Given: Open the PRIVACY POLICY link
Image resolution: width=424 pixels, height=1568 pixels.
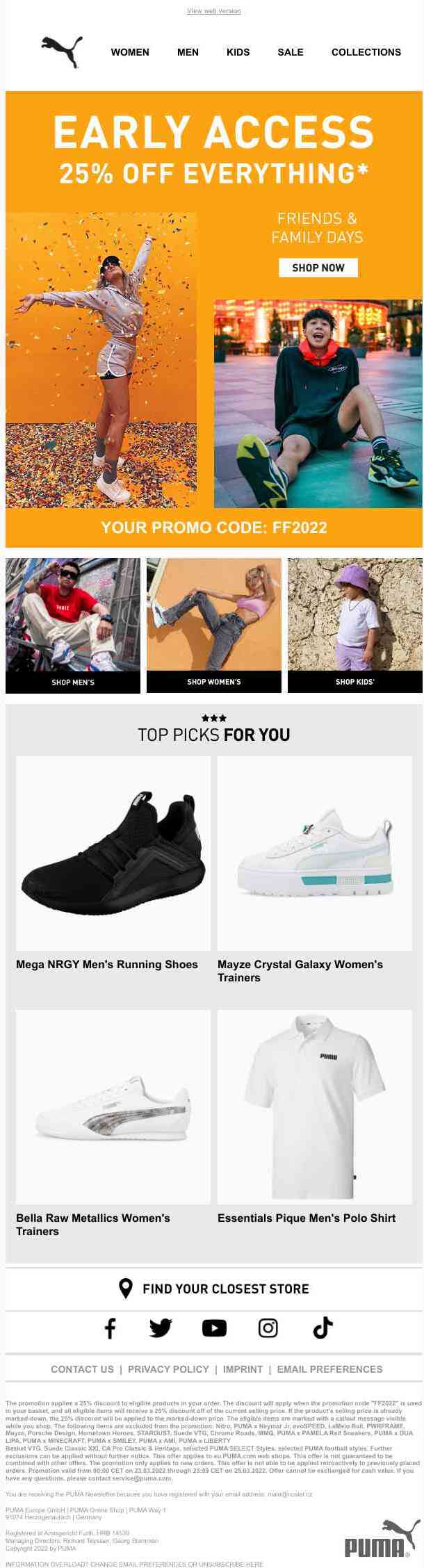Looking at the screenshot, I should pos(168,1369).
